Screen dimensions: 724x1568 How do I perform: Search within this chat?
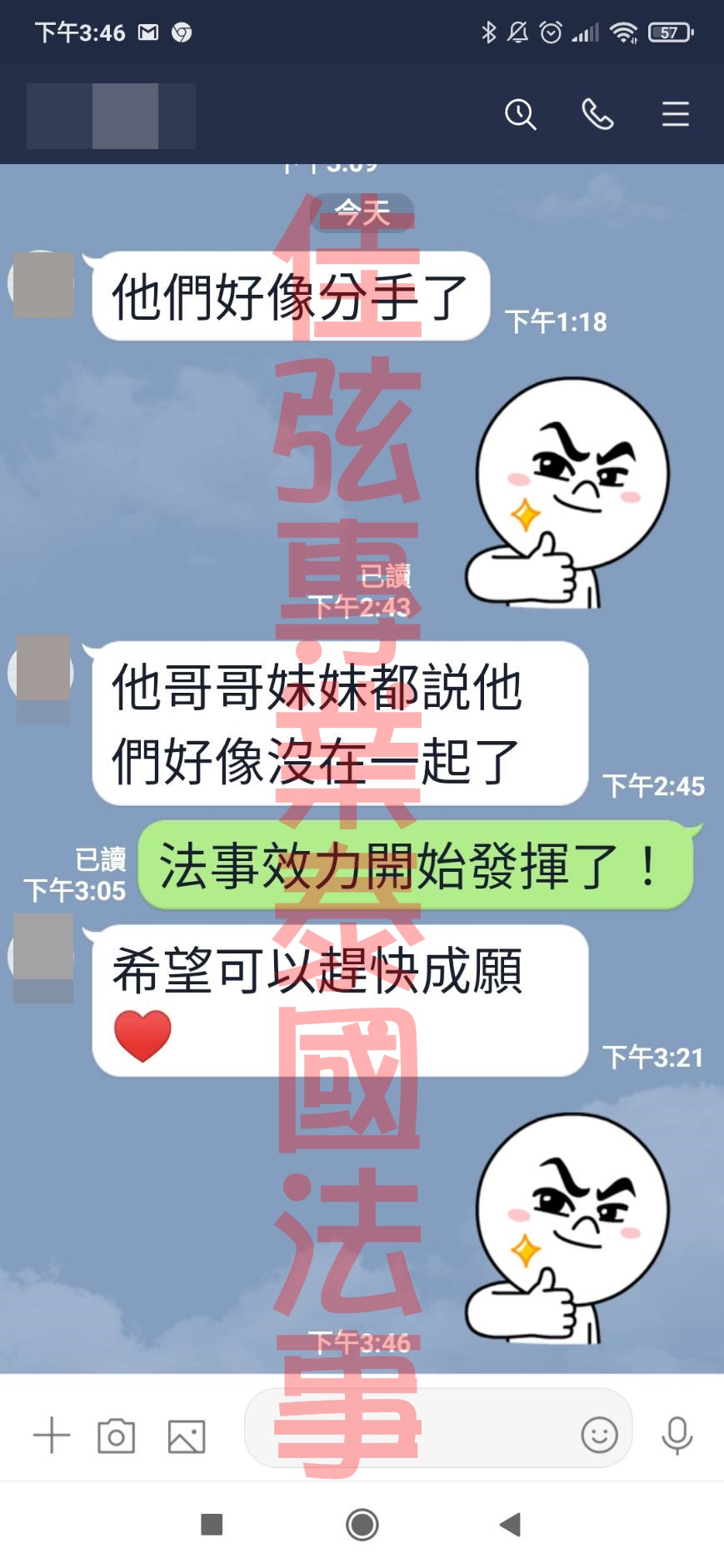click(521, 114)
